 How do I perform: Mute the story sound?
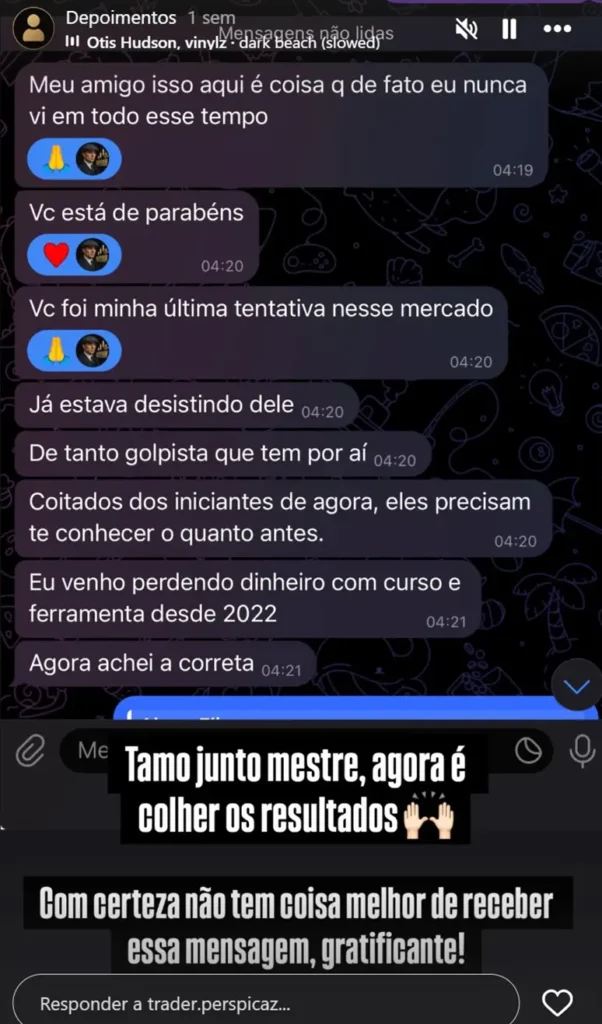pyautogui.click(x=466, y=29)
